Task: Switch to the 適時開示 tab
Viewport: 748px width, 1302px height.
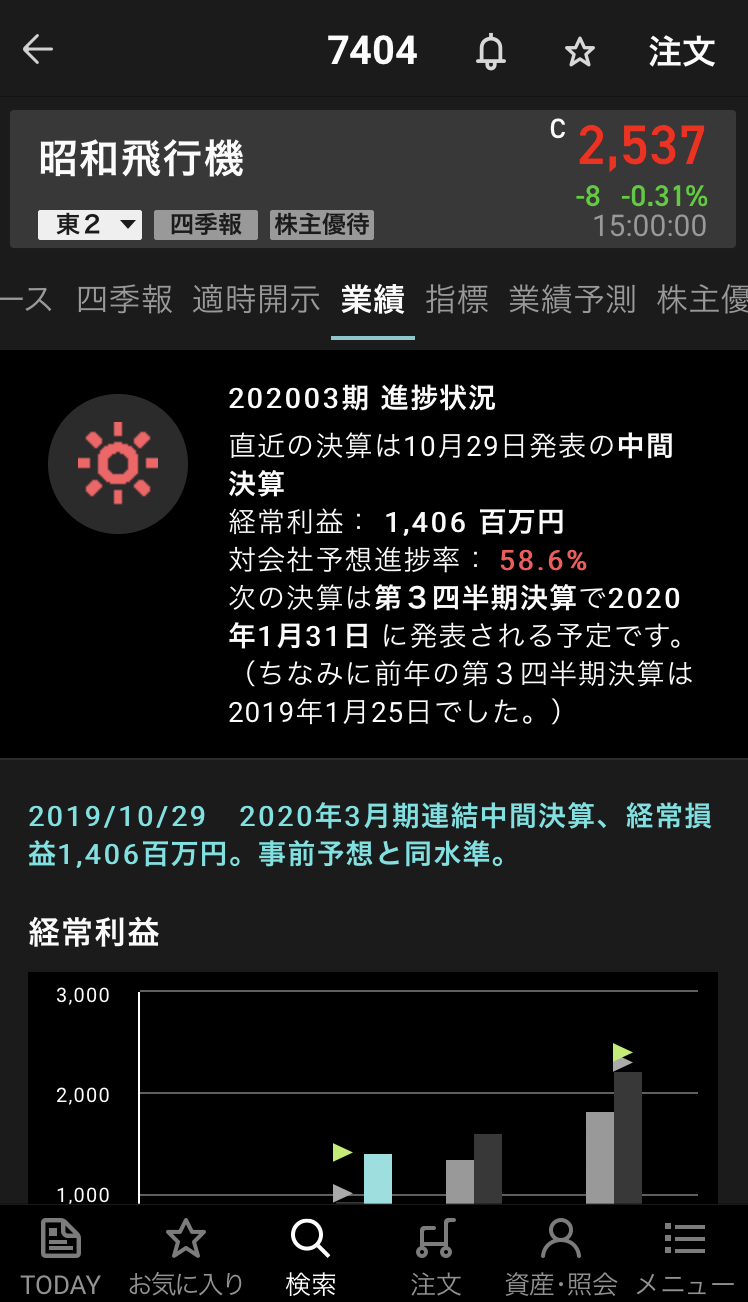Action: click(x=256, y=299)
